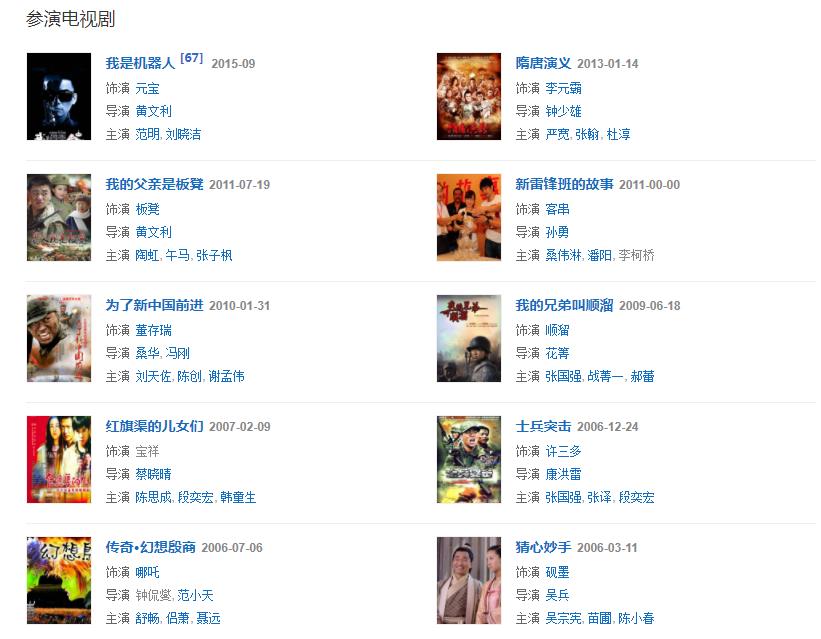
Task: View the 我的父亲是板凳 series page
Action: [x=154, y=184]
